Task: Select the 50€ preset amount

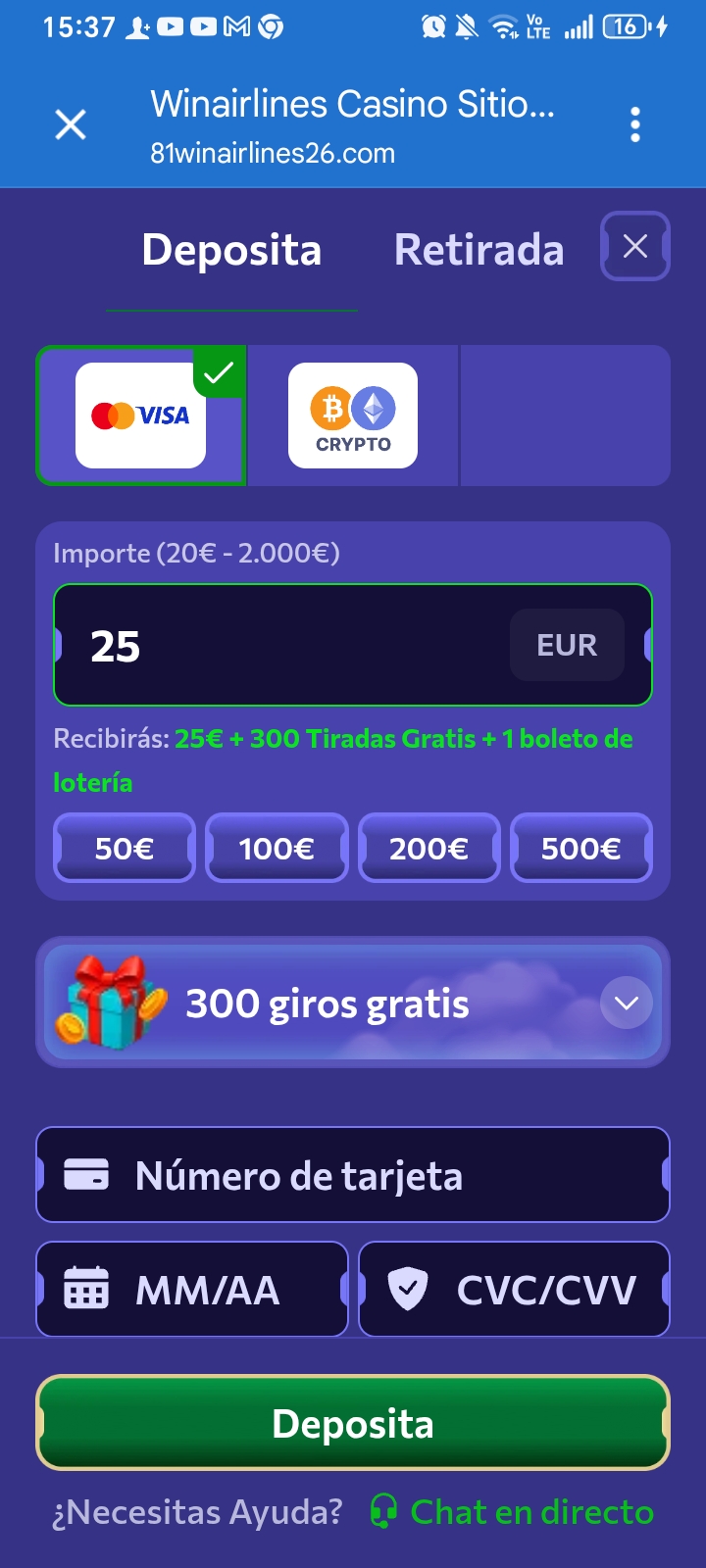Action: pos(125,848)
